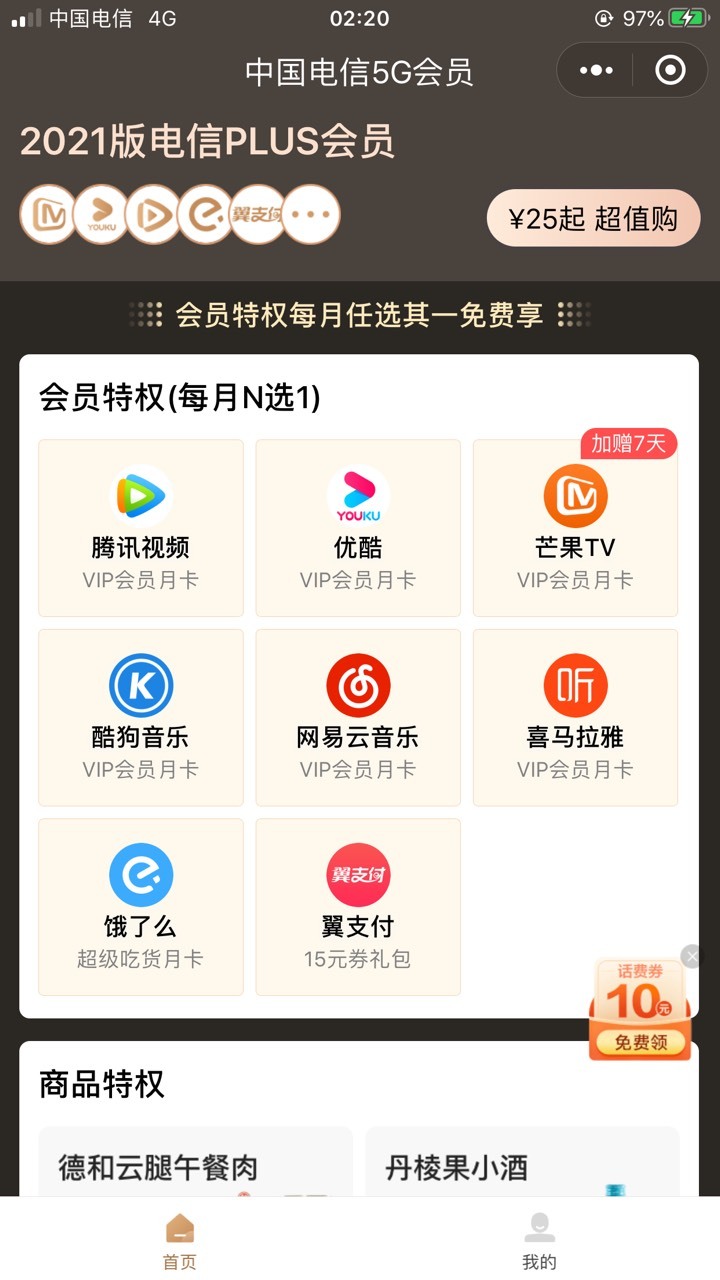Open the mini program overflow menu
The height and width of the screenshot is (1280, 720).
coord(597,70)
